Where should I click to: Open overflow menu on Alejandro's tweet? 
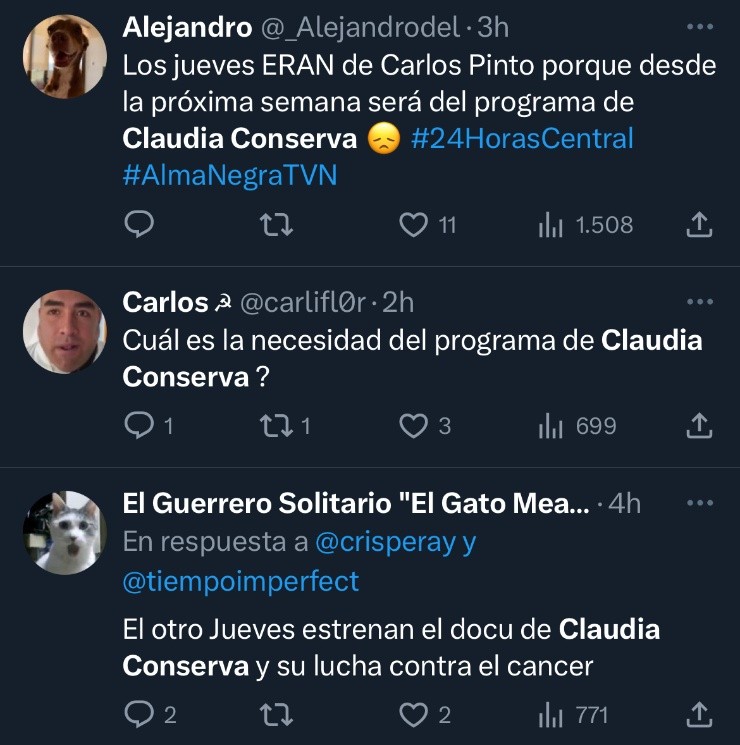coord(700,25)
